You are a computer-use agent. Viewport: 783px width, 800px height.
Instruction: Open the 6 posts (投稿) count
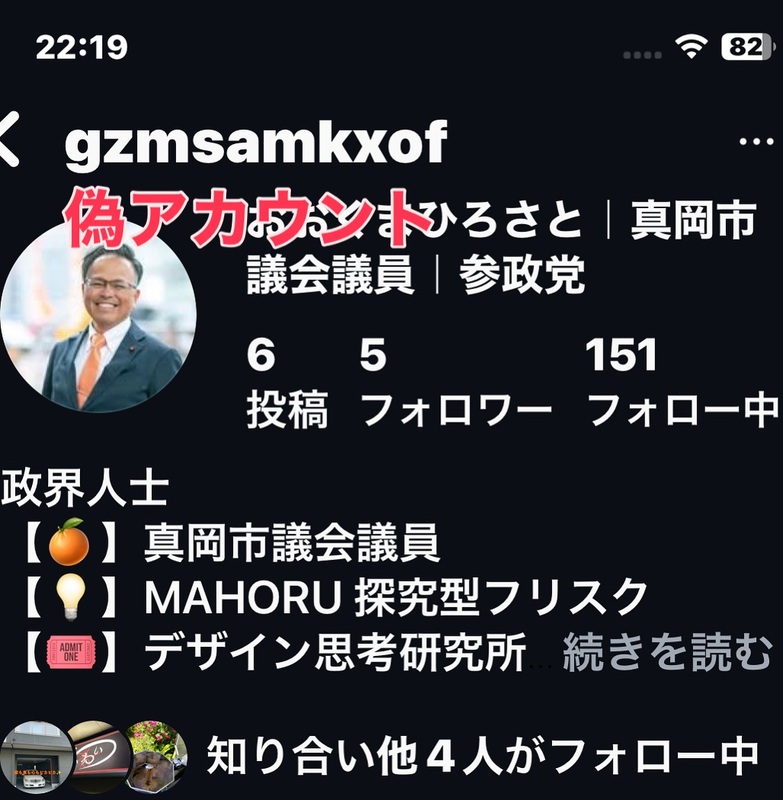[x=286, y=382]
